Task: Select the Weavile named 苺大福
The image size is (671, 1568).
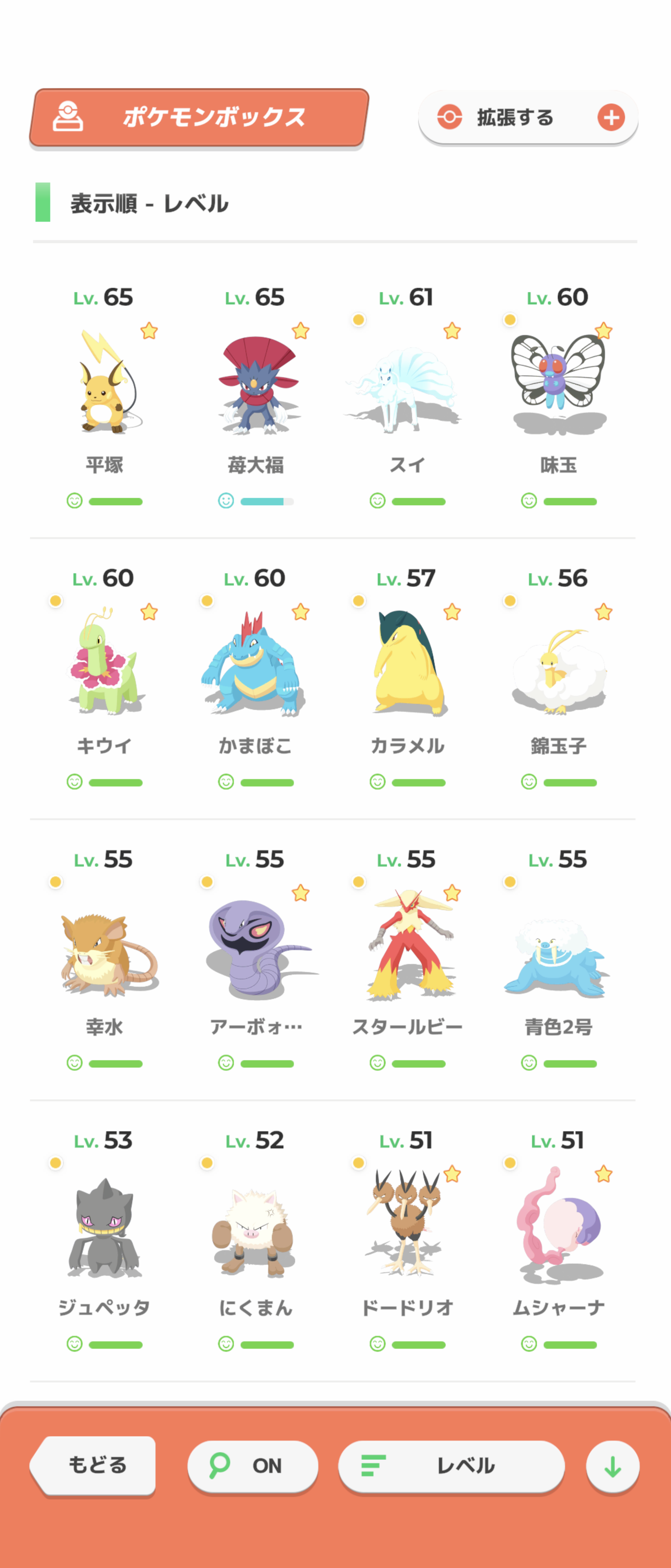Action: point(256,383)
